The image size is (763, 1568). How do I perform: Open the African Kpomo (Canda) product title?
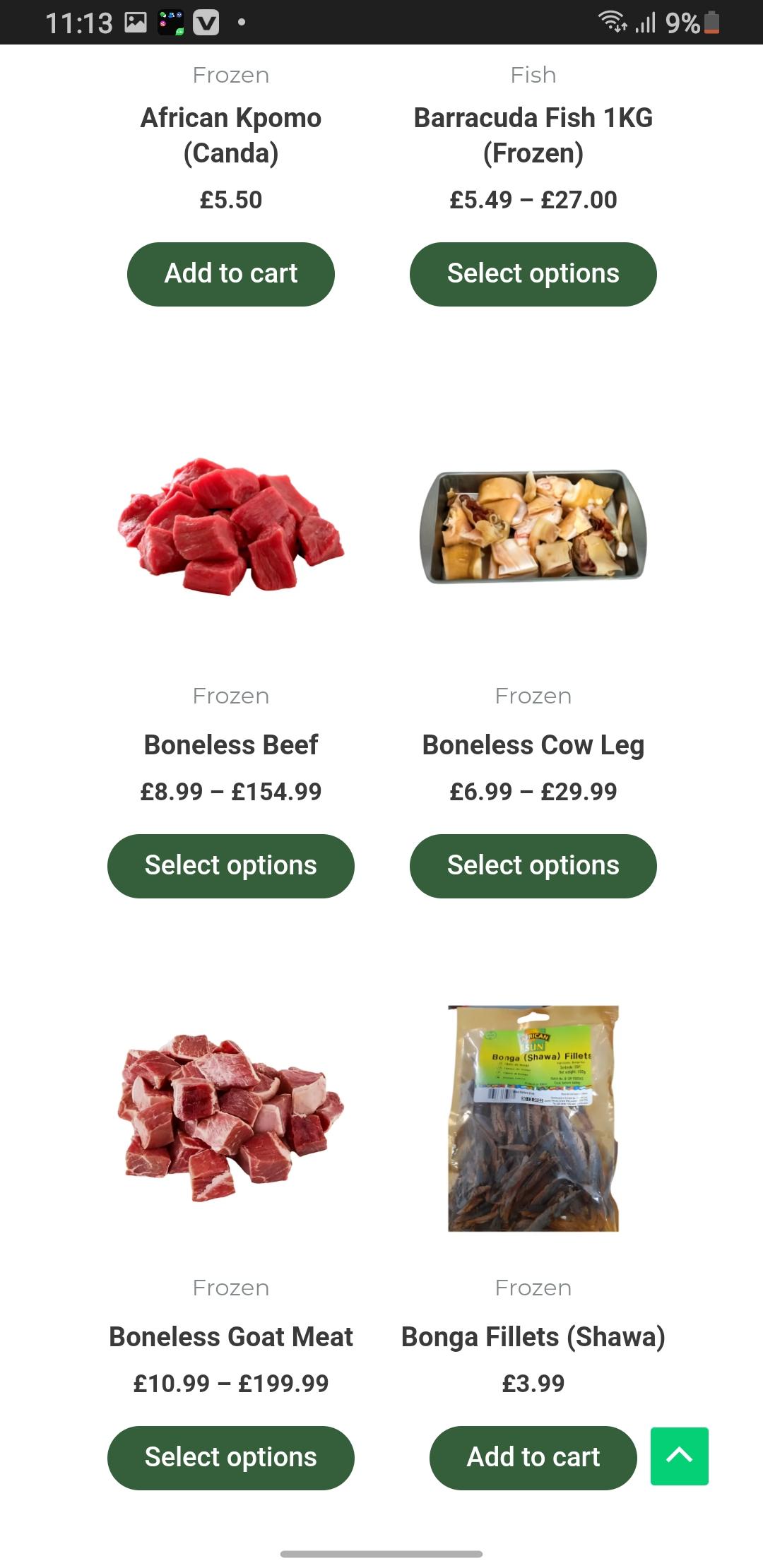pos(230,135)
